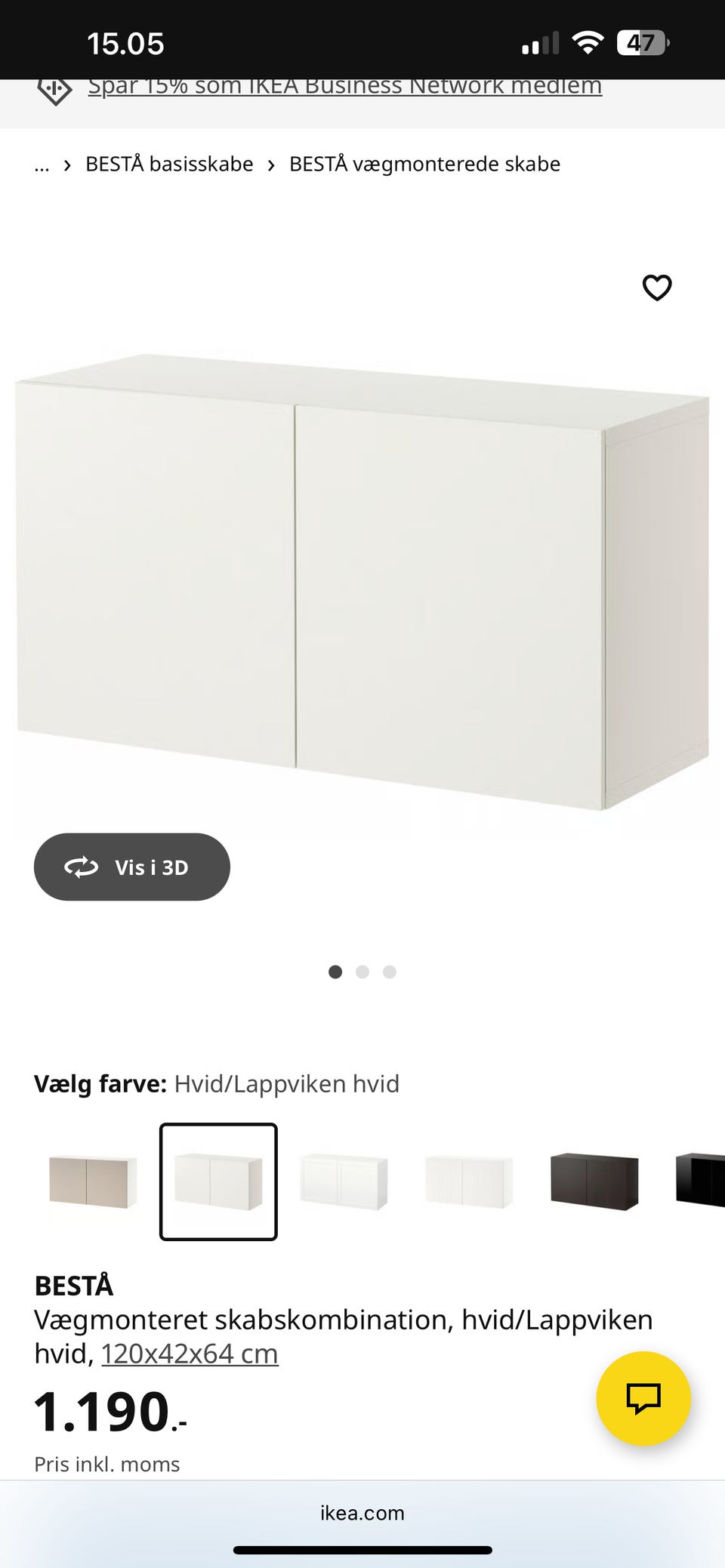
Task: Tap the Vis i 3D button
Action: (132, 867)
